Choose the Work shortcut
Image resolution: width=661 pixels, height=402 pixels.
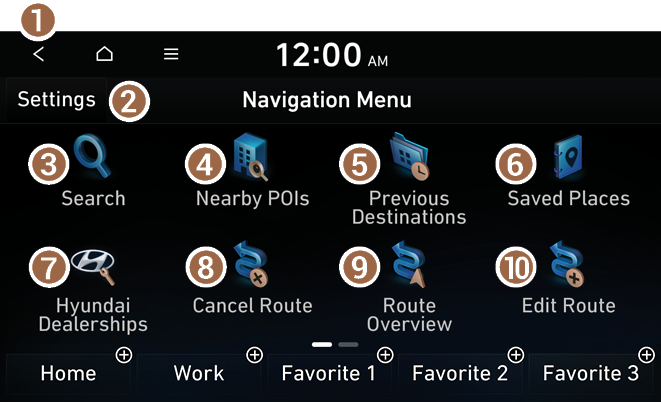198,374
